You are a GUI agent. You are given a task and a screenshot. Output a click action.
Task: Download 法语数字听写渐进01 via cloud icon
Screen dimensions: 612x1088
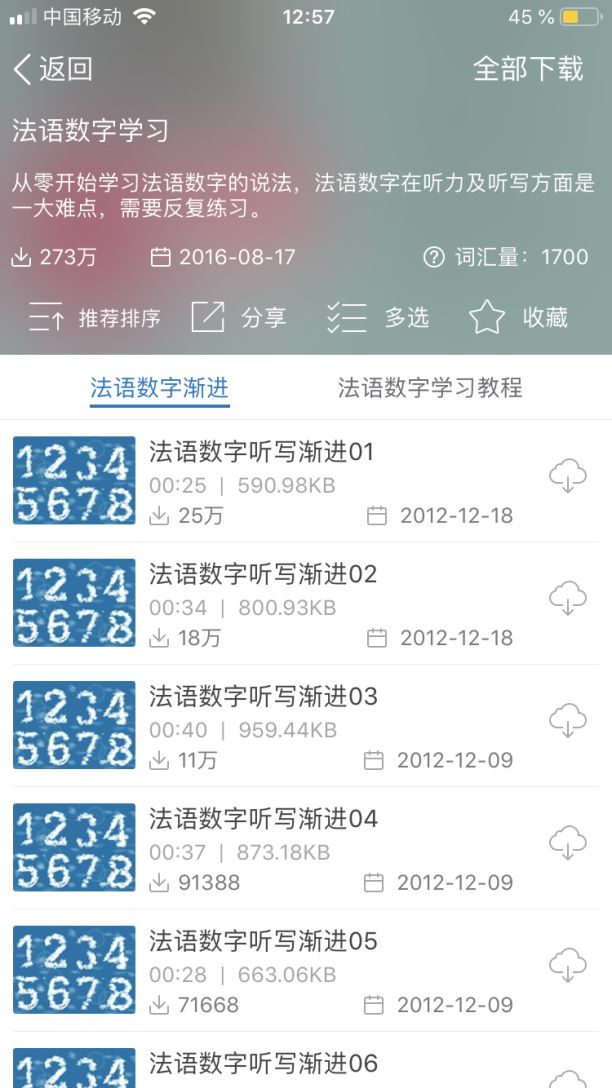click(567, 478)
